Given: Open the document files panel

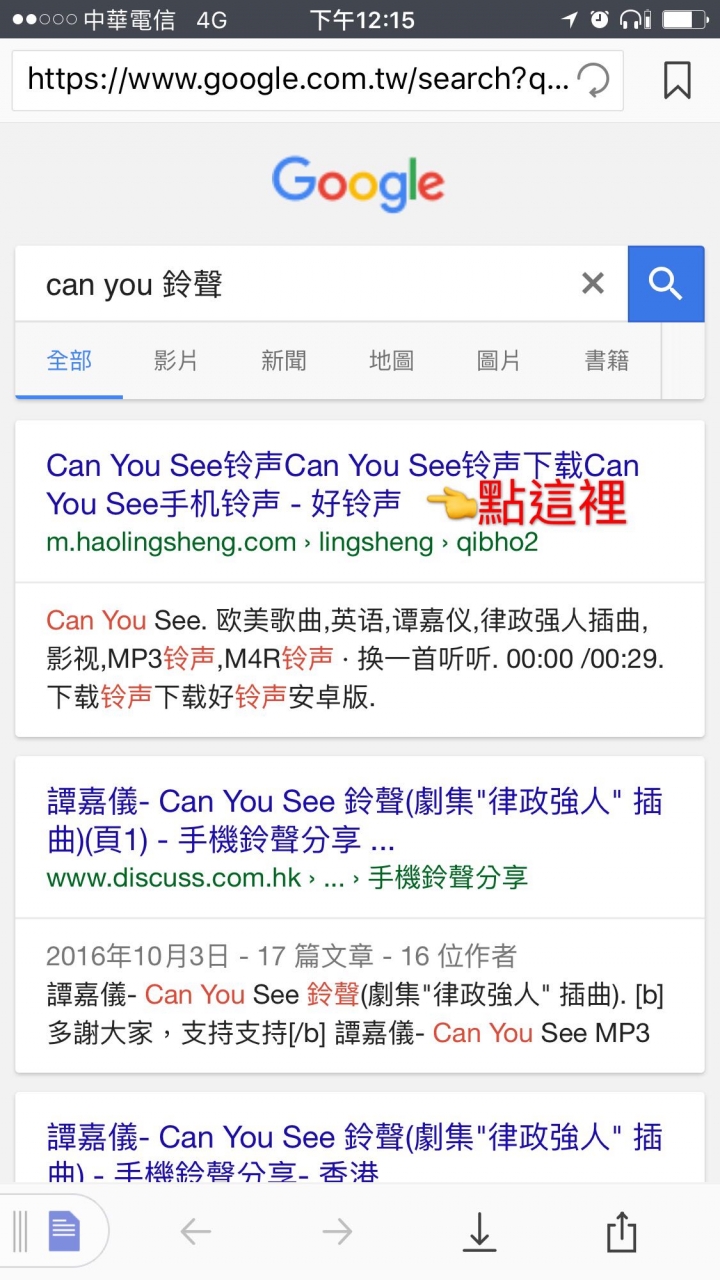Looking at the screenshot, I should pos(63,1231).
